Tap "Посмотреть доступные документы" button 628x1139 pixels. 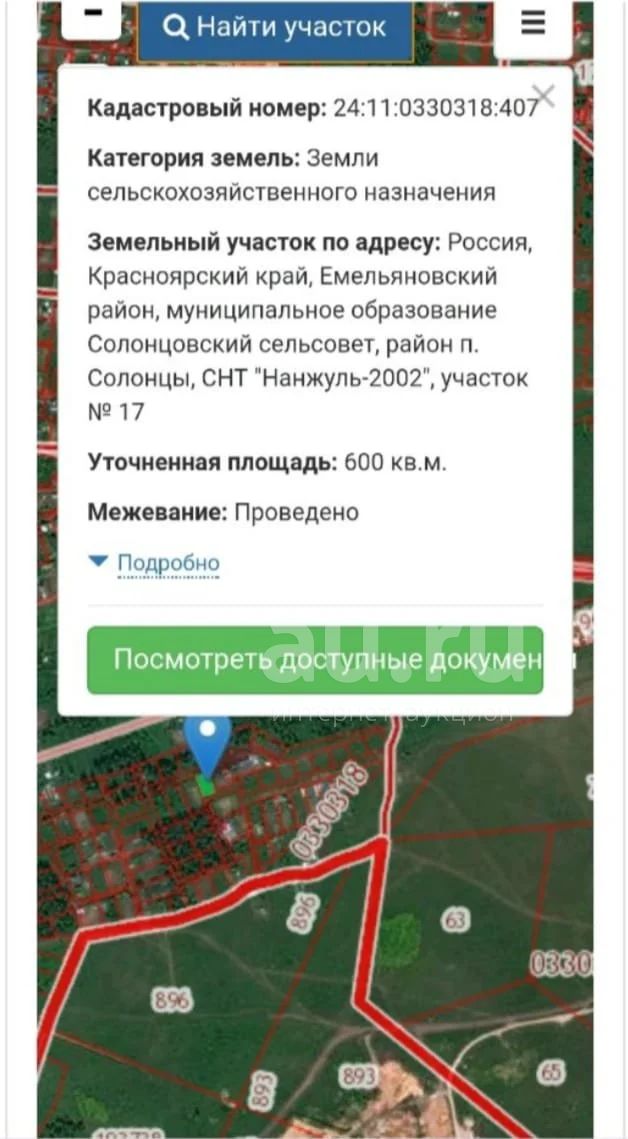coord(314,660)
